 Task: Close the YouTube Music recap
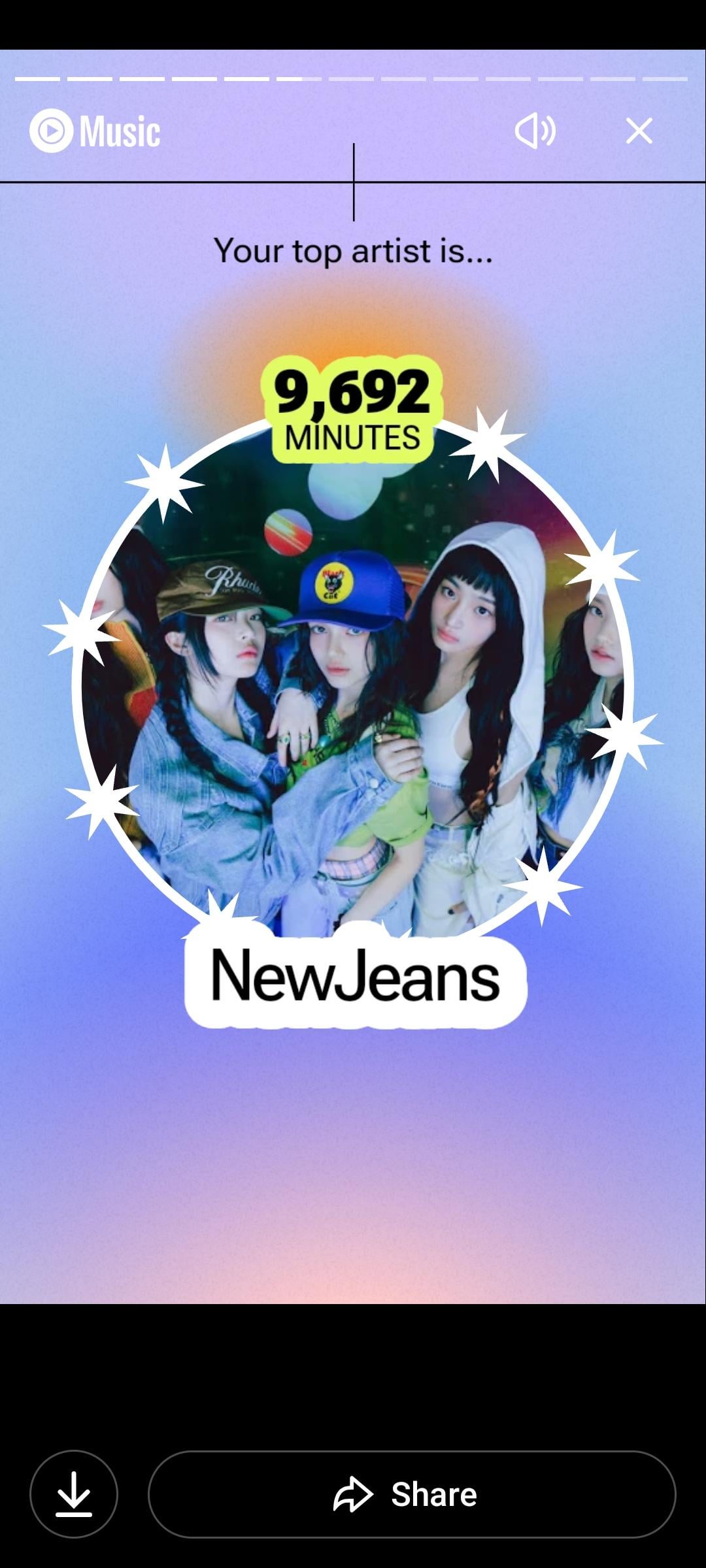pyautogui.click(x=639, y=131)
